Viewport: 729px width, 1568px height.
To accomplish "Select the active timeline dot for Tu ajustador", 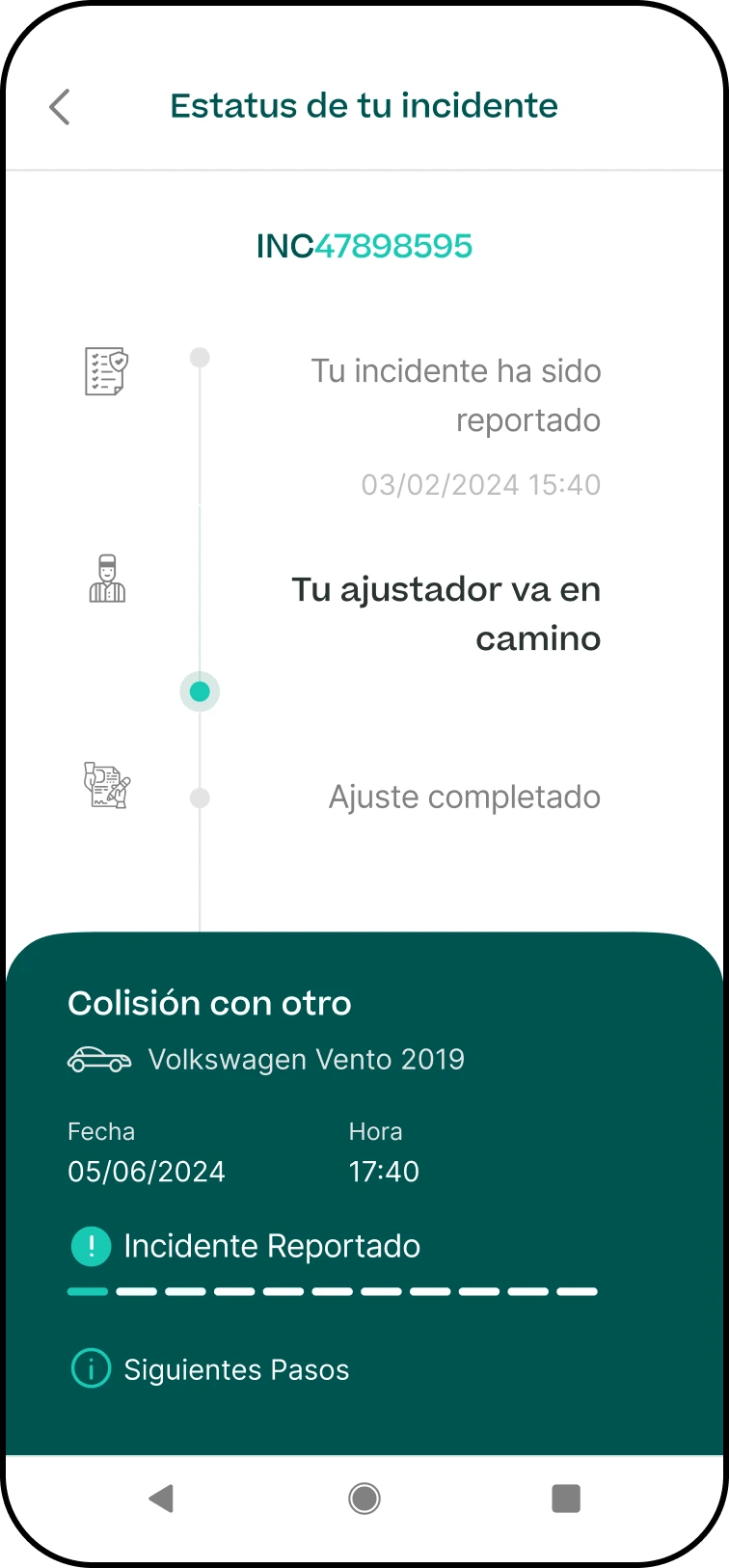I will click(x=200, y=690).
